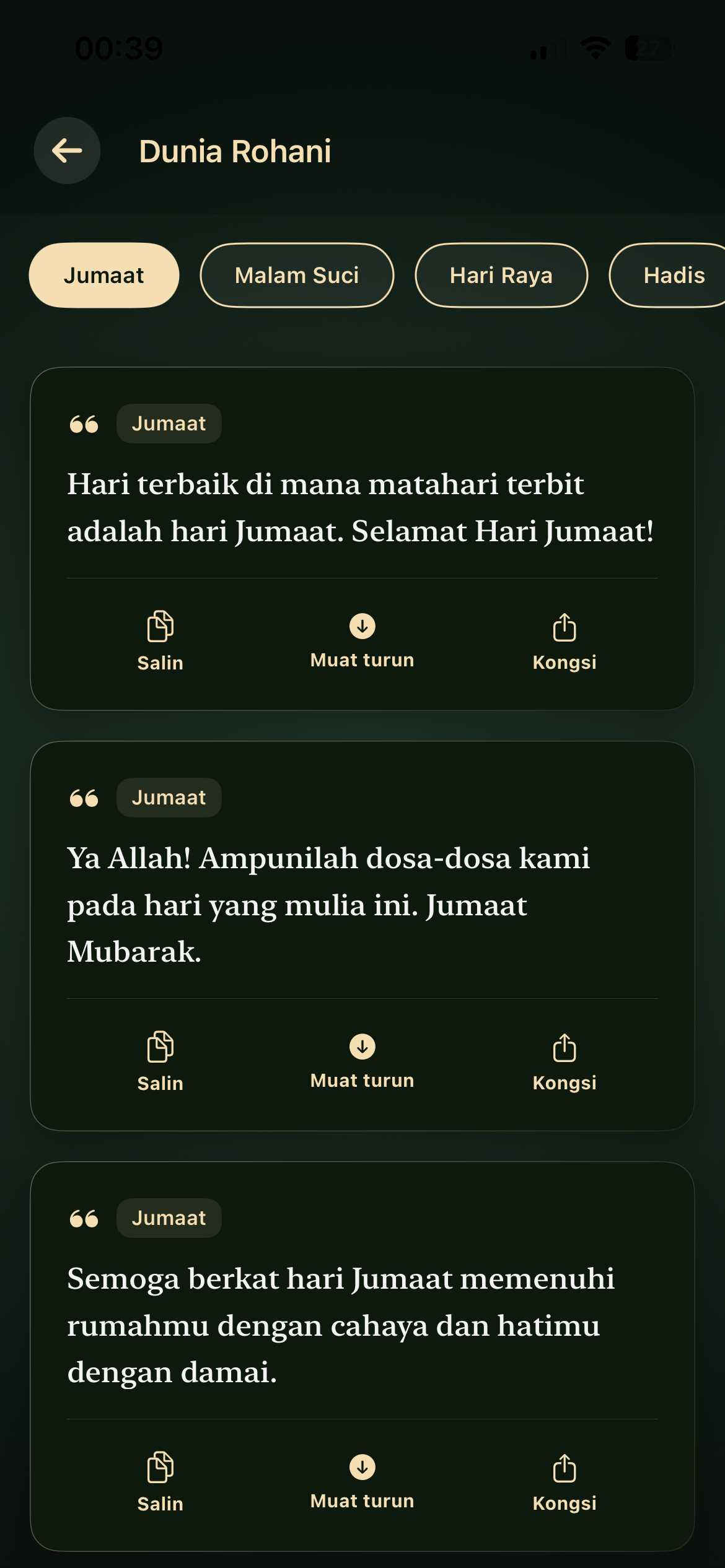
Task: Download the 'Hari terbaik' quote via Muat turun
Action: point(362,641)
